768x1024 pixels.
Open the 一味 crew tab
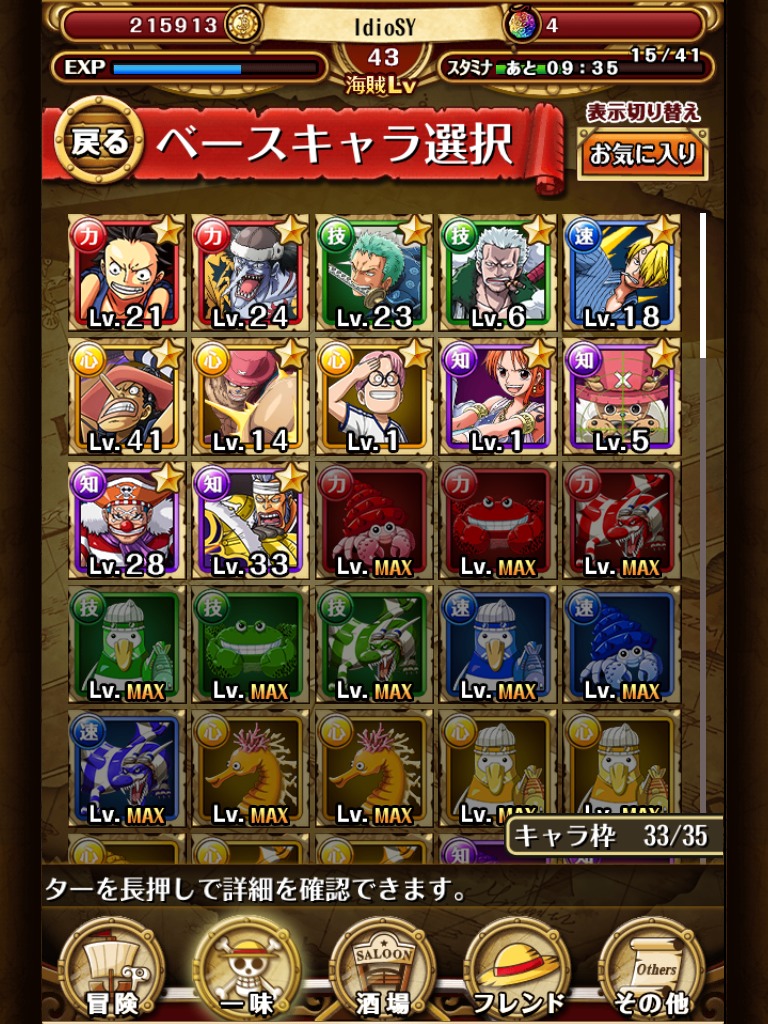click(x=247, y=967)
